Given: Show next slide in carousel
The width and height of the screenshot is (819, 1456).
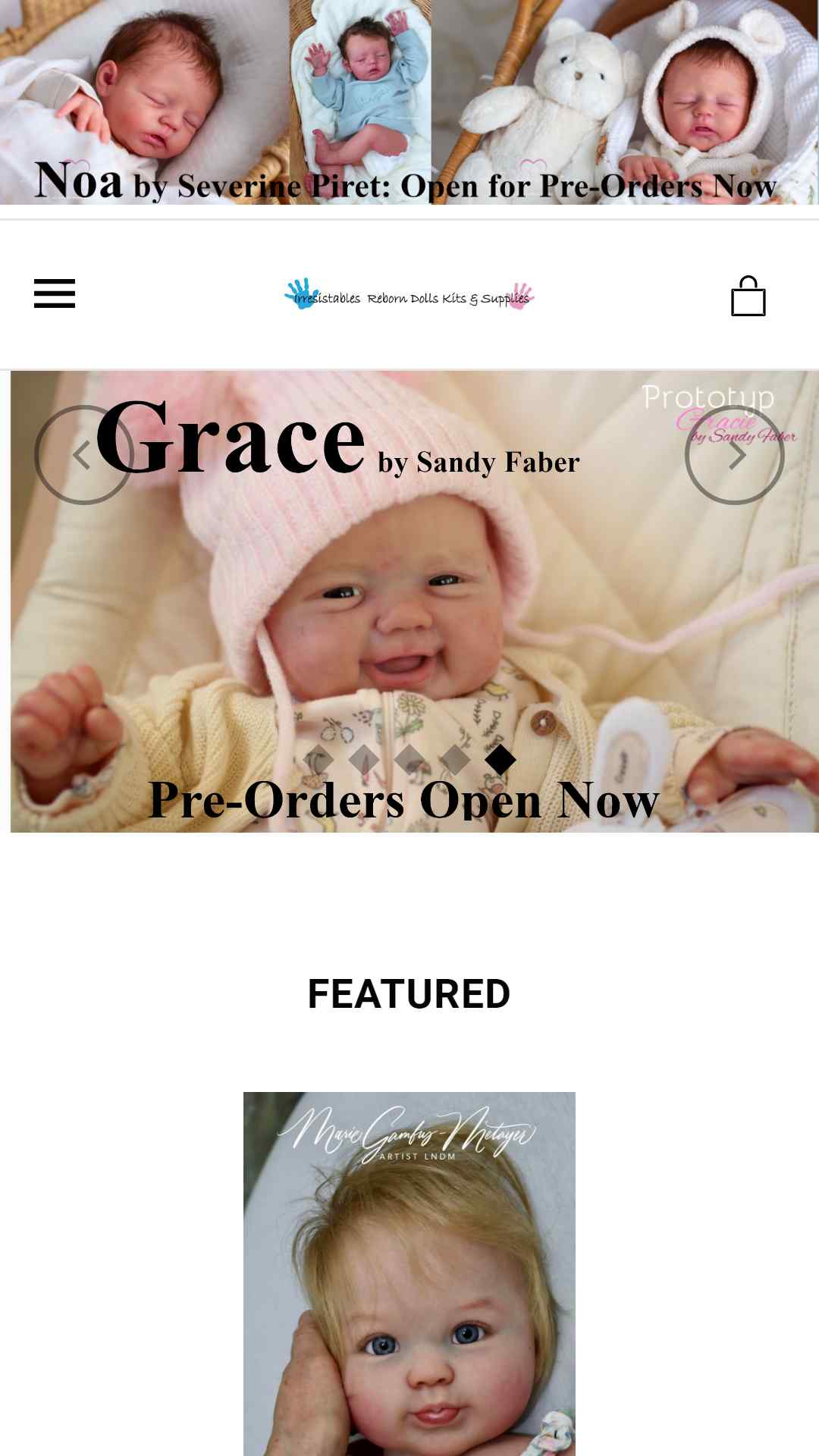Looking at the screenshot, I should pos(735,455).
